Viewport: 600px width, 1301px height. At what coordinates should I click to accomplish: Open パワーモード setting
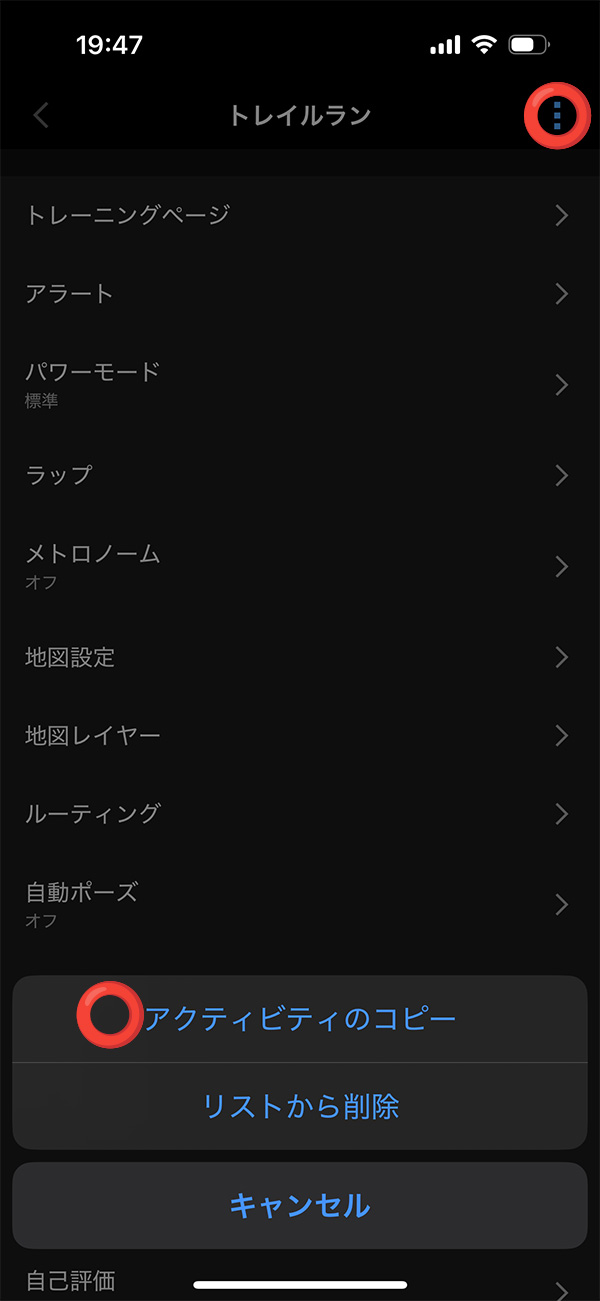coord(300,384)
